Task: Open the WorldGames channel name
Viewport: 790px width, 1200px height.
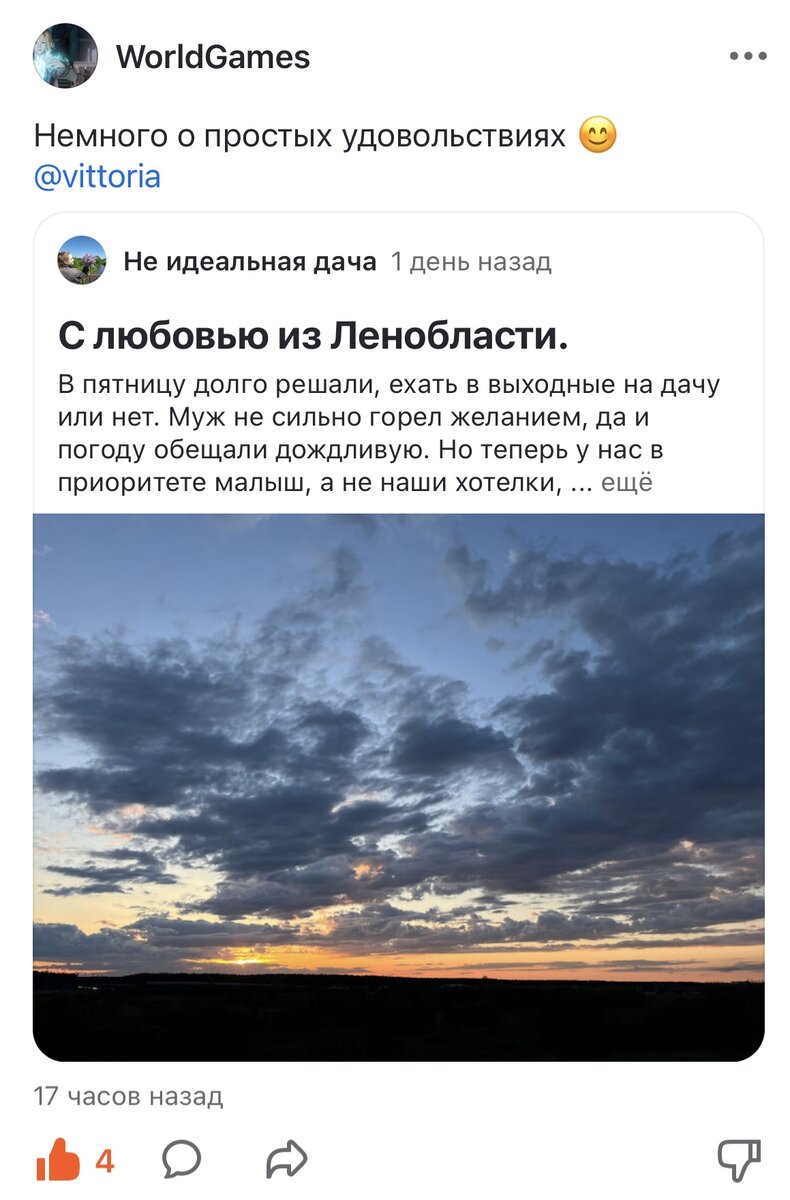Action: [x=213, y=57]
